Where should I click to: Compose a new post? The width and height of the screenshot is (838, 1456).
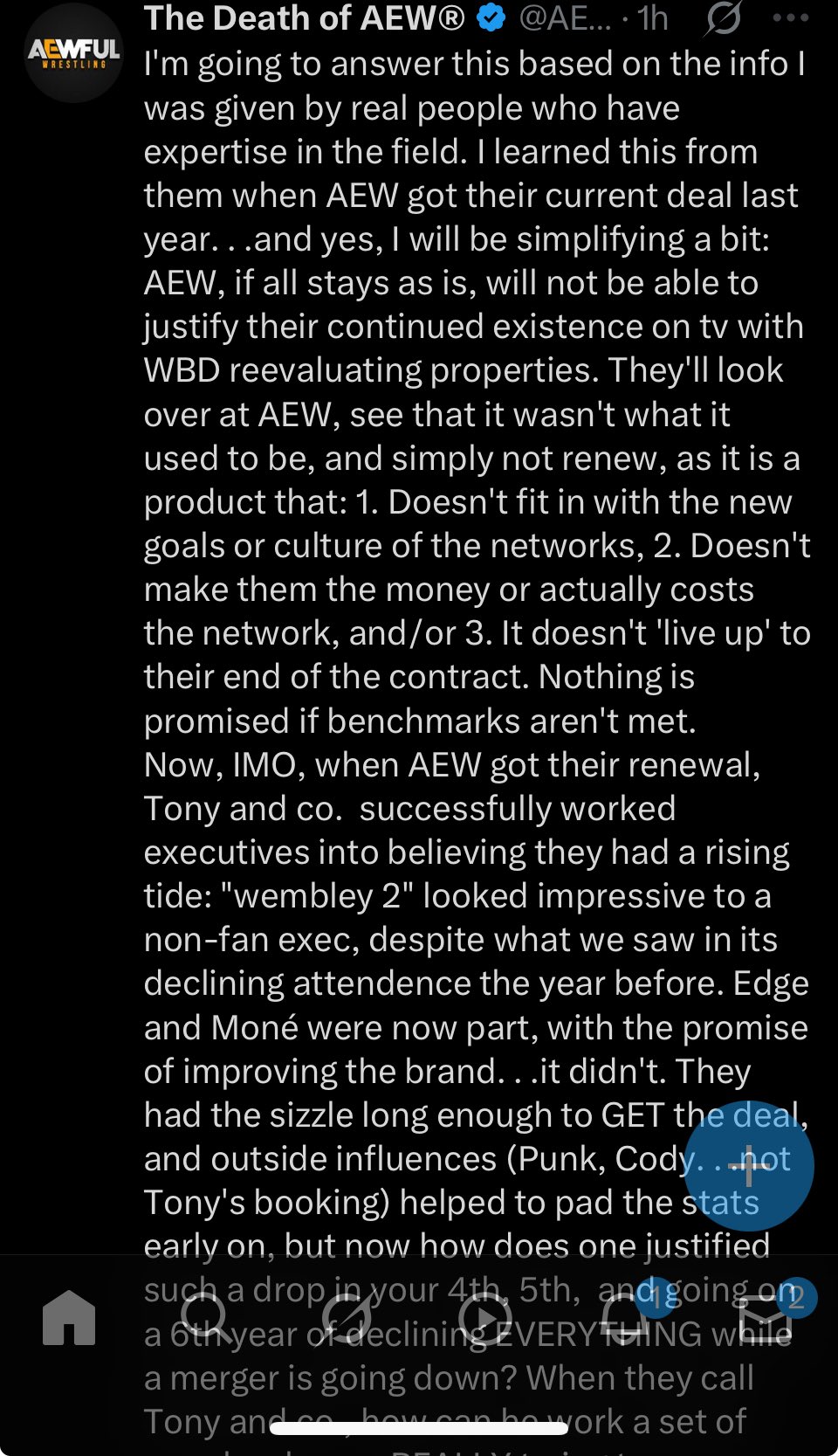pyautogui.click(x=749, y=1166)
